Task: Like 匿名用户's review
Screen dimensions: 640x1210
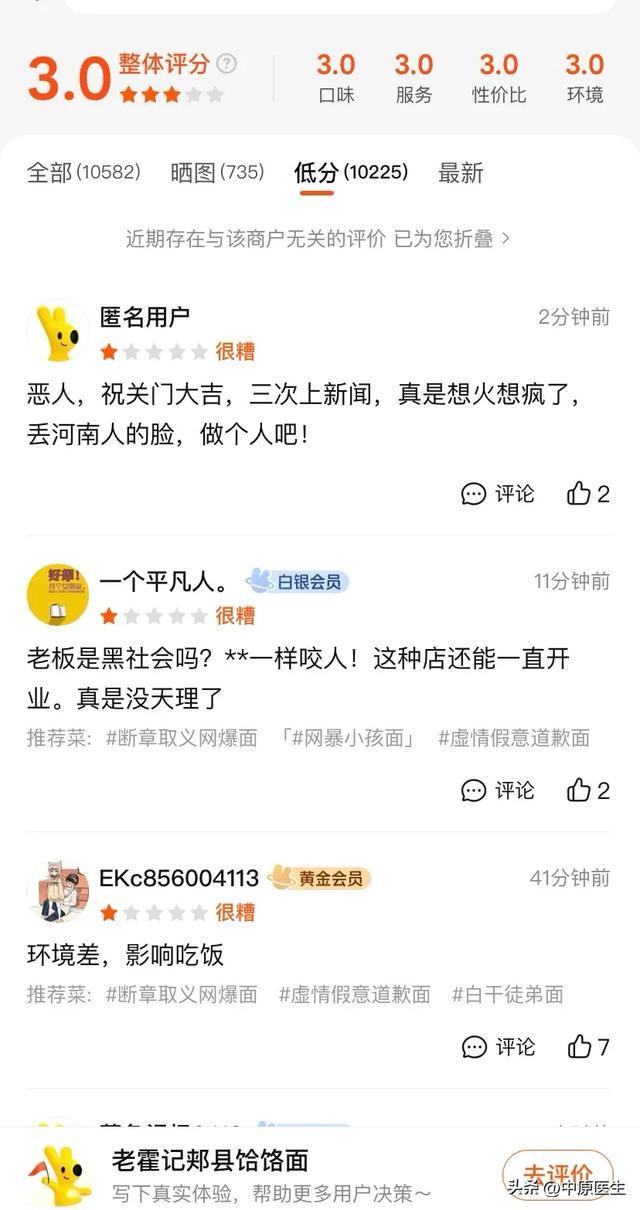Action: pyautogui.click(x=588, y=493)
